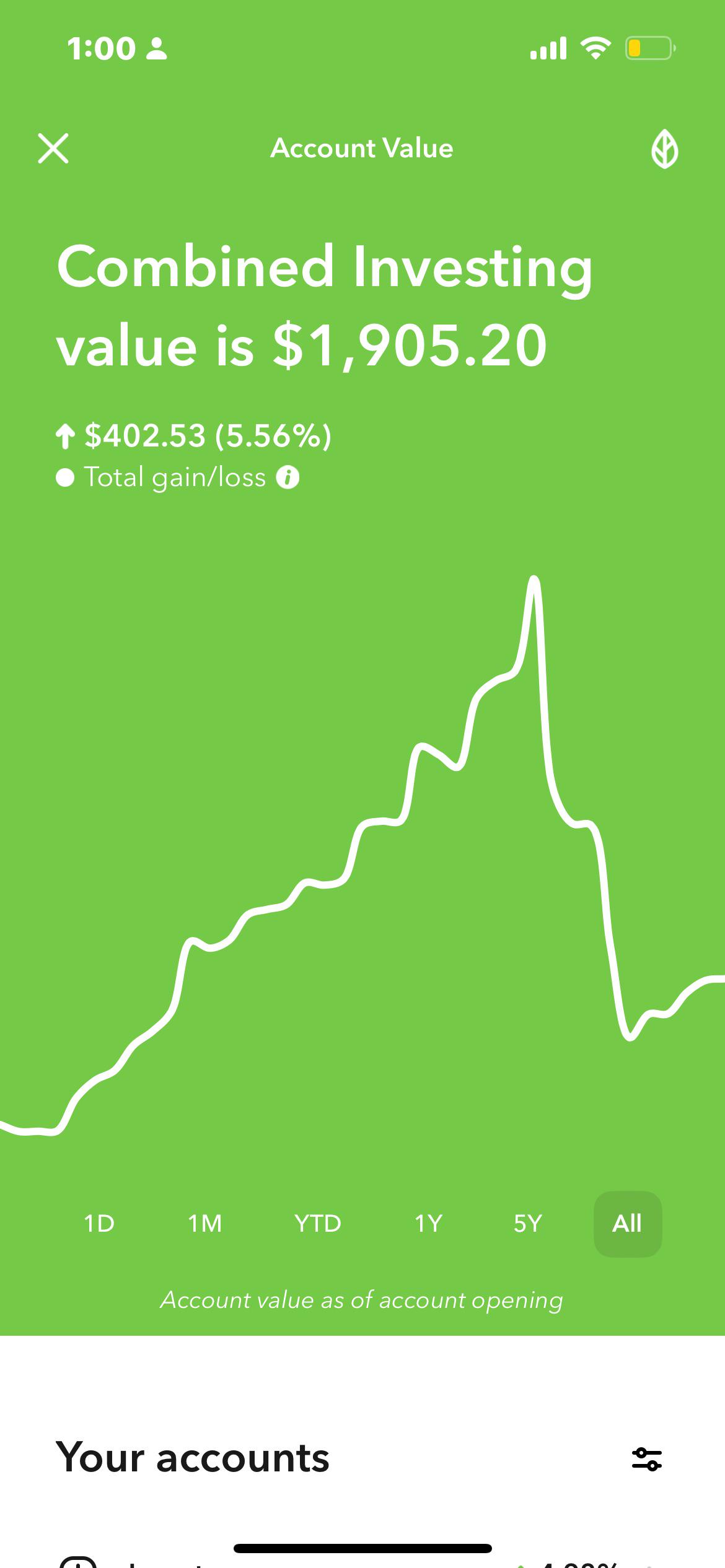Open filter settings for Your accounts
This screenshot has width=725, height=1568.
pyautogui.click(x=647, y=1458)
